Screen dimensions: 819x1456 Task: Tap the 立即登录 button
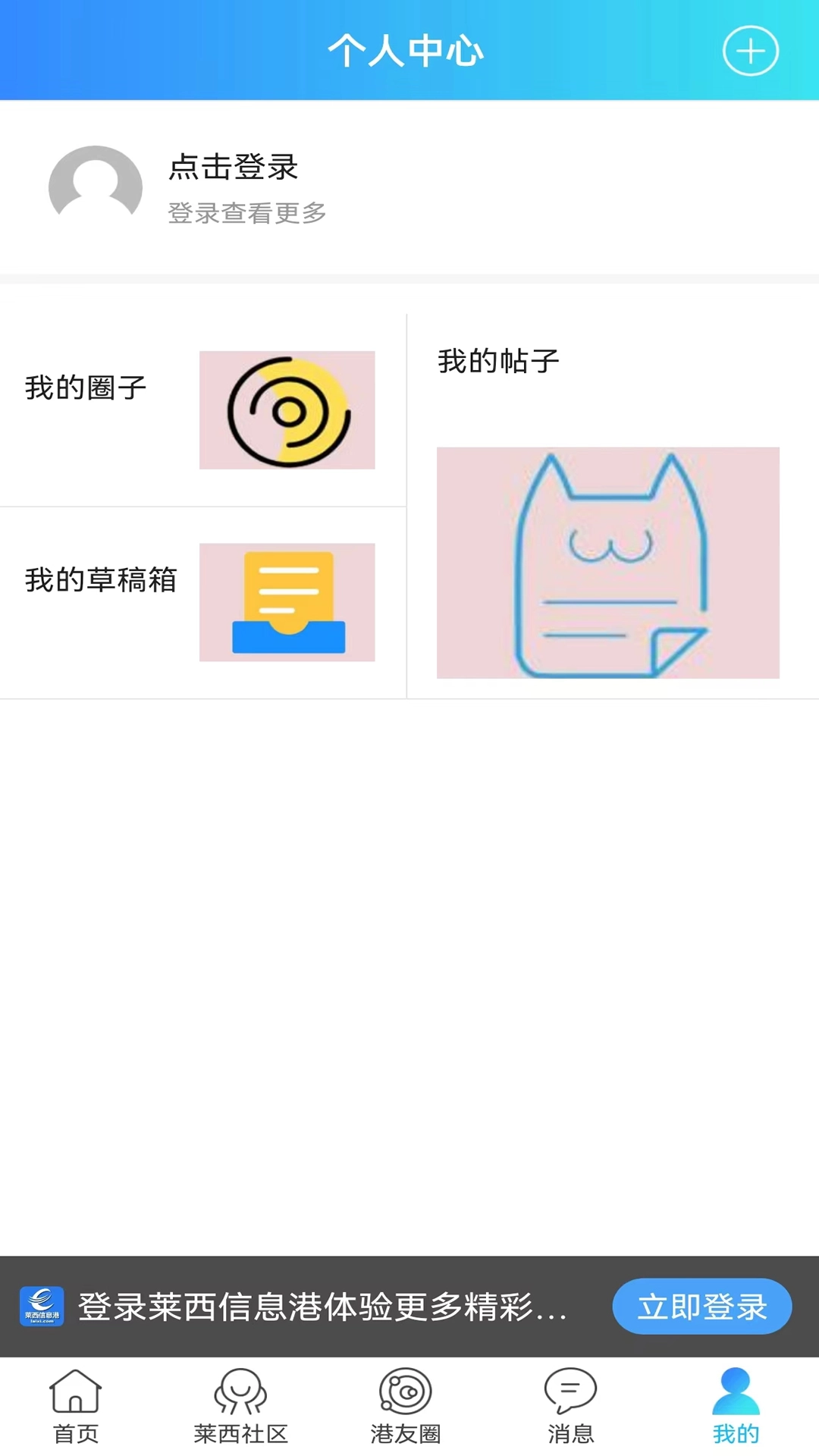point(701,1307)
